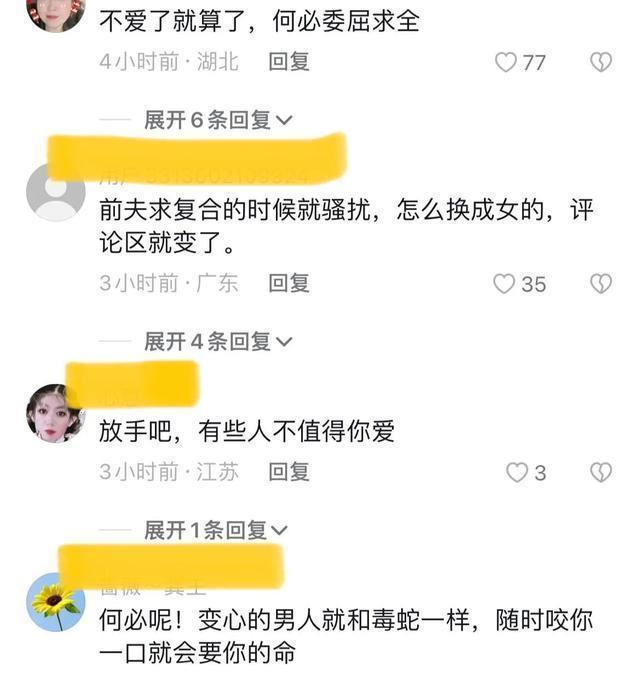Screen dimensions: 640x674
Task: Open the gray default avatar profile
Action: coord(55,192)
